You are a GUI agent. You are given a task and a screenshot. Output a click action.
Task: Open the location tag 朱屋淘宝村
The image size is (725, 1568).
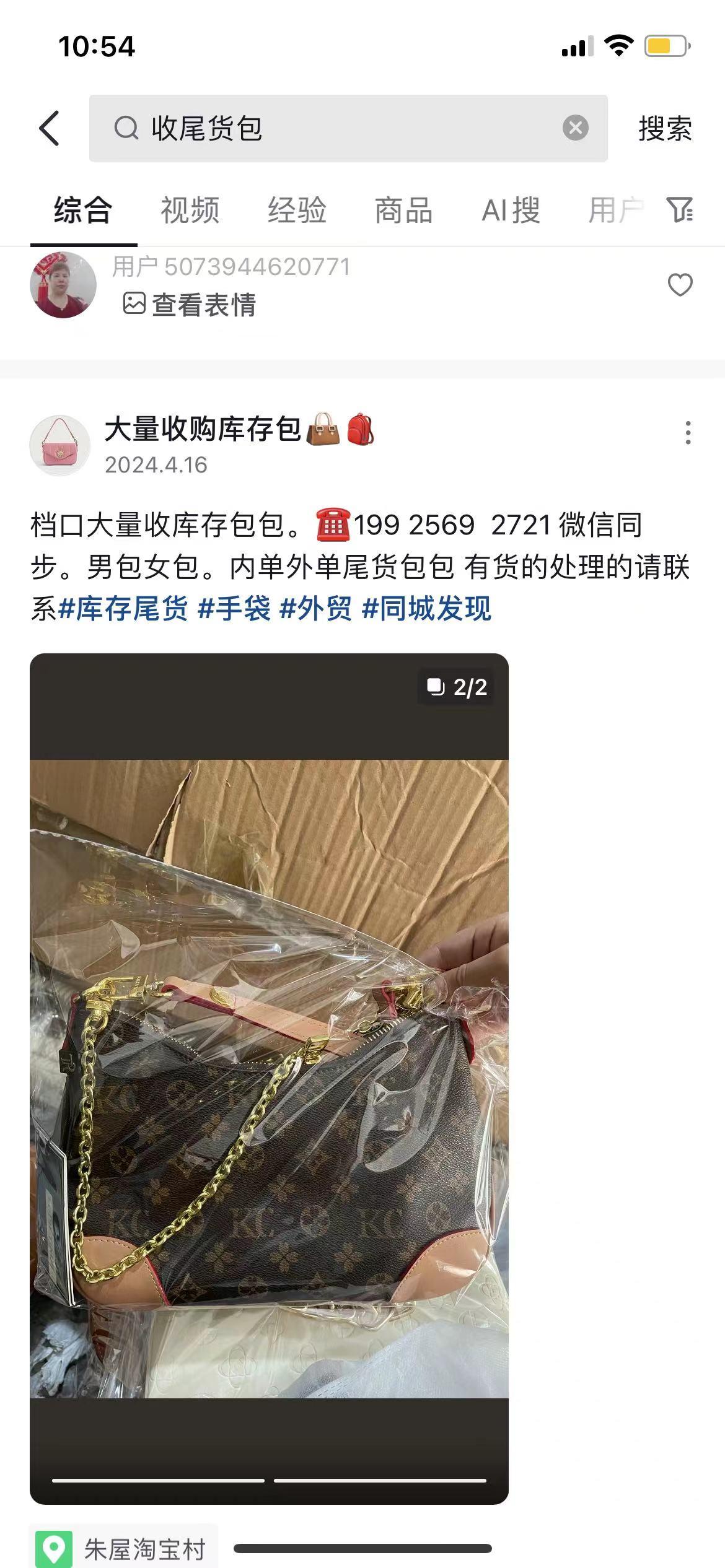(x=124, y=1548)
